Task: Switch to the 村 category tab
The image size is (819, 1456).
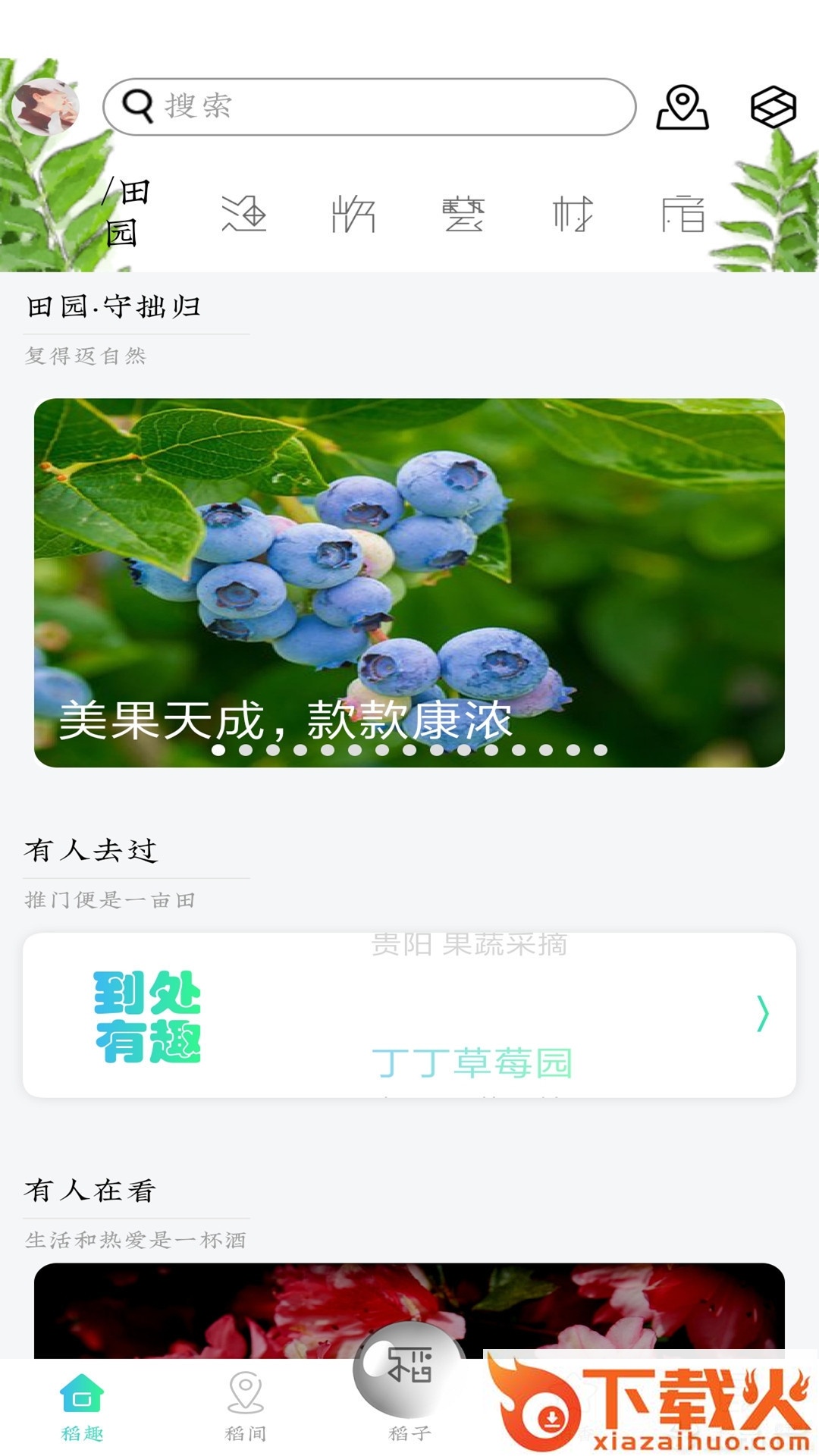Action: coord(573,214)
